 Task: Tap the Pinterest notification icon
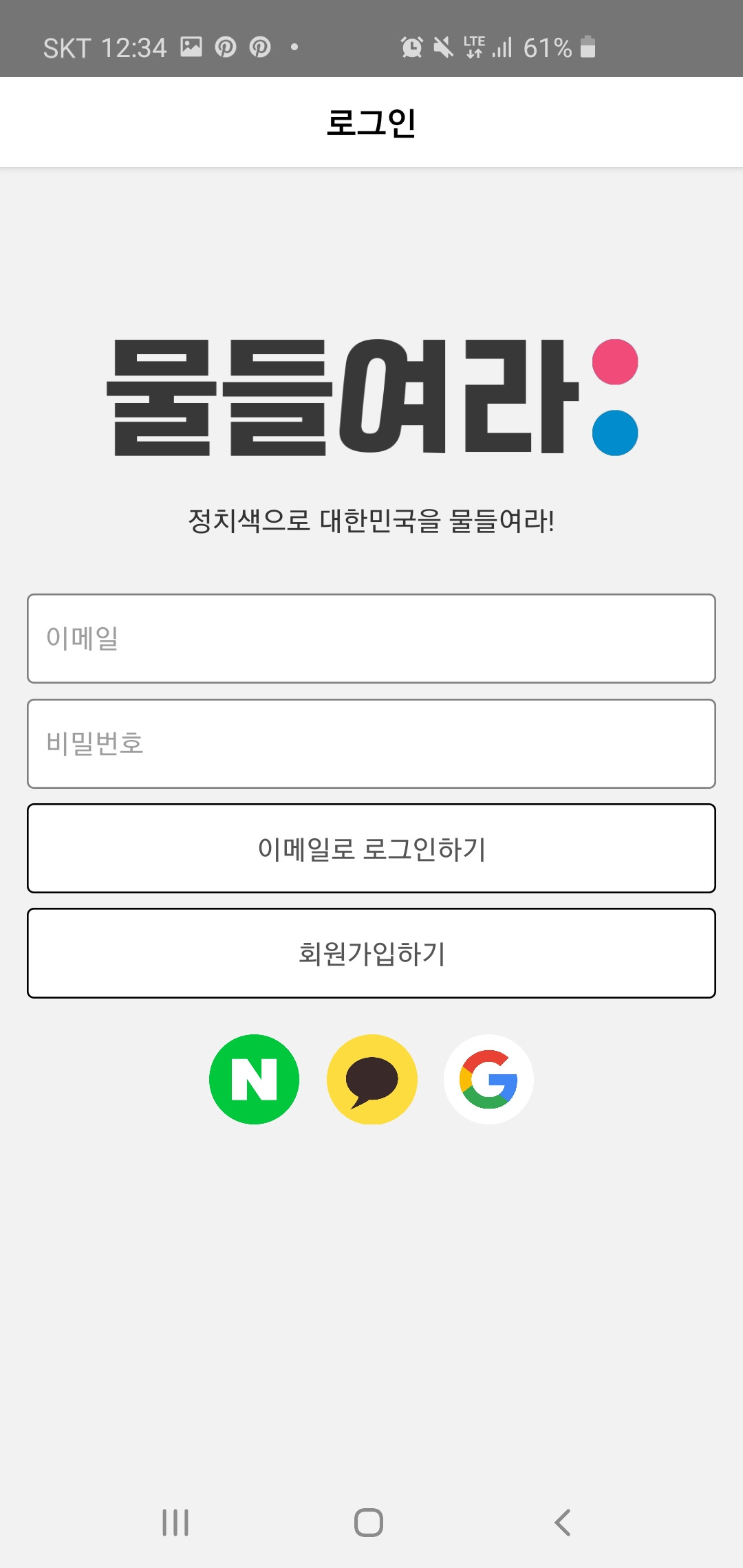(225, 47)
